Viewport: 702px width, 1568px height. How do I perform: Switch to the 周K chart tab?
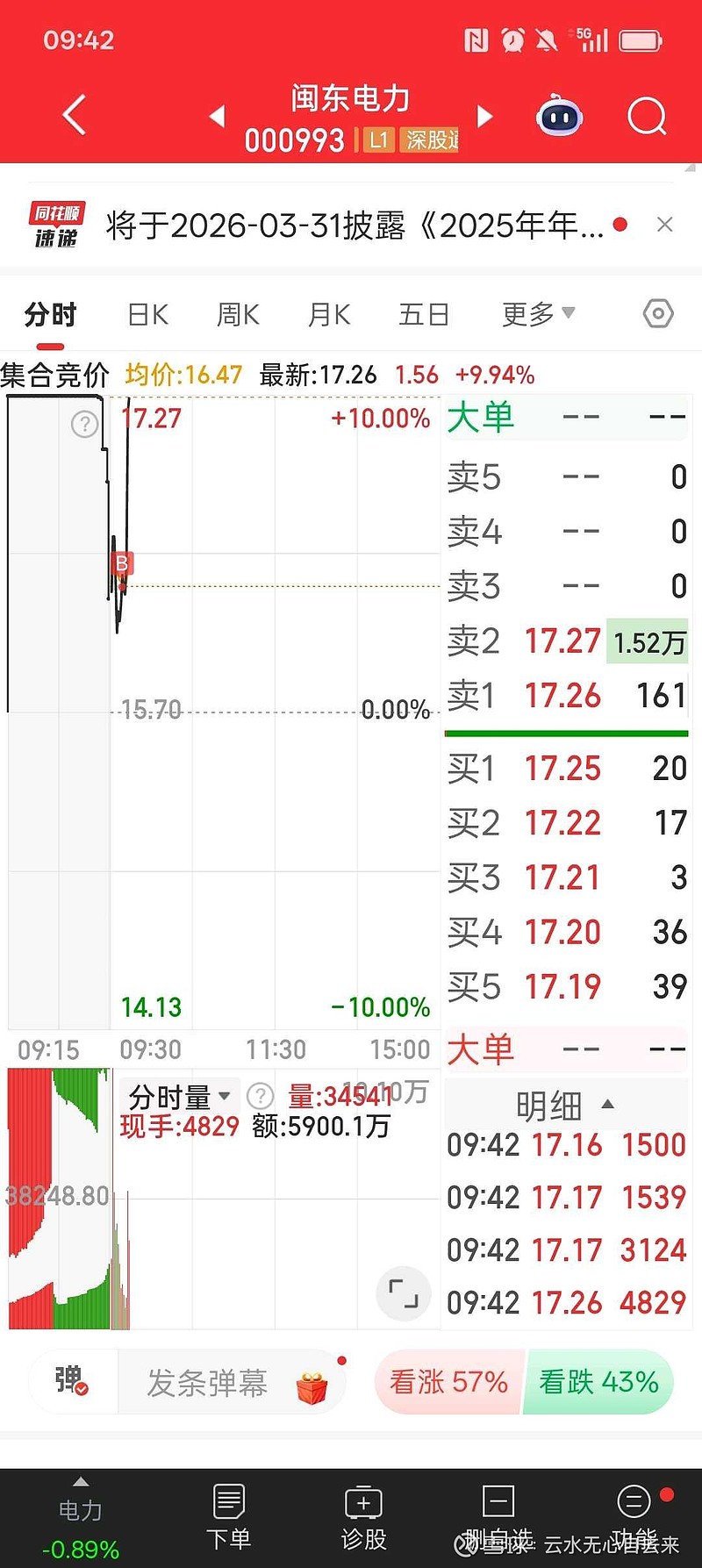point(238,314)
